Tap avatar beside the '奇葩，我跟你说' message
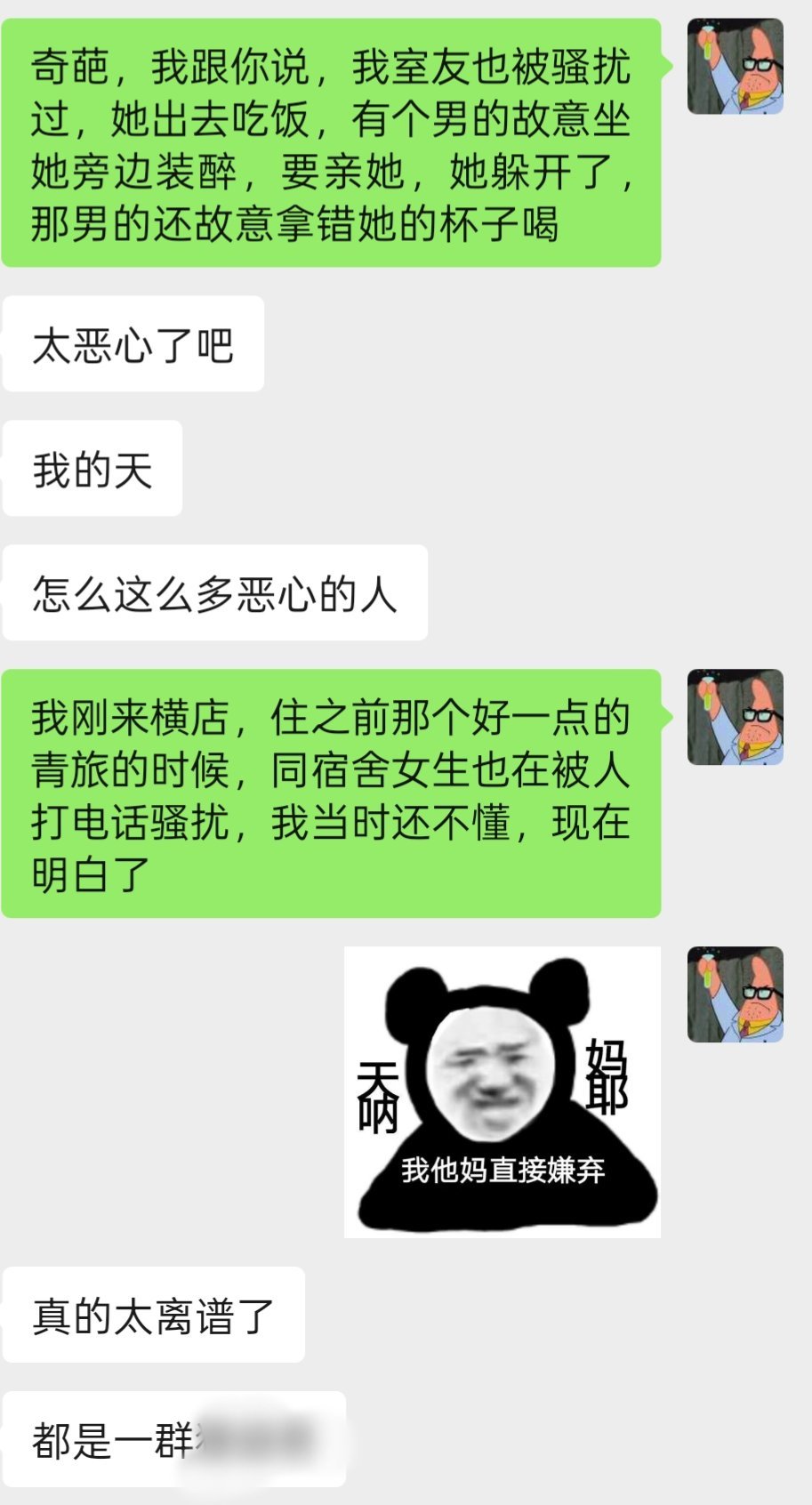The width and height of the screenshot is (812, 1505). (x=735, y=67)
